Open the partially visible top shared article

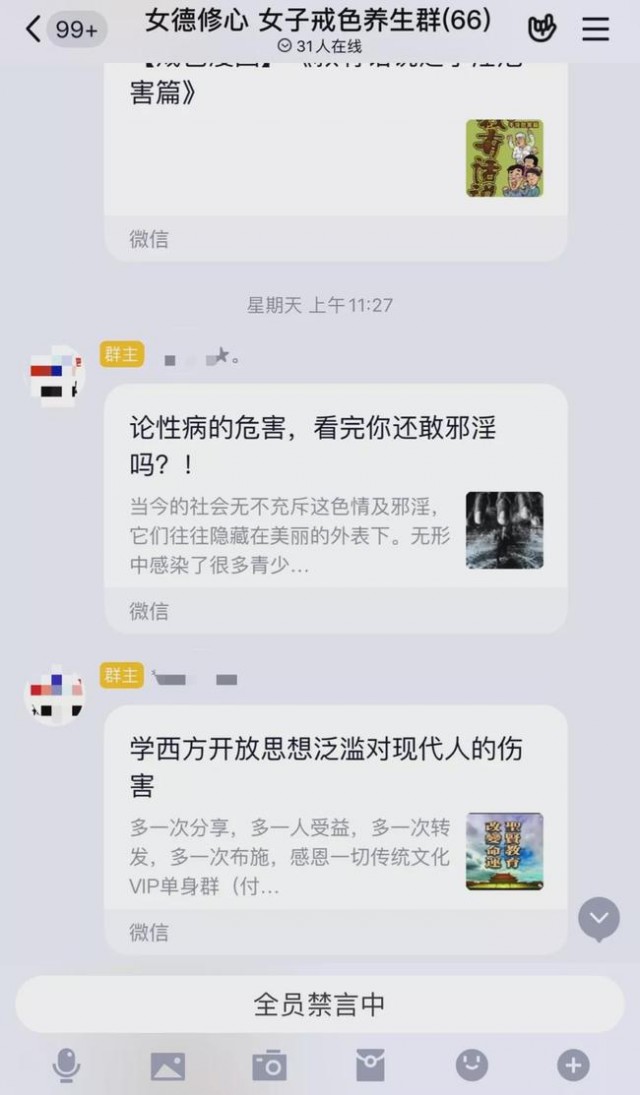tap(336, 150)
